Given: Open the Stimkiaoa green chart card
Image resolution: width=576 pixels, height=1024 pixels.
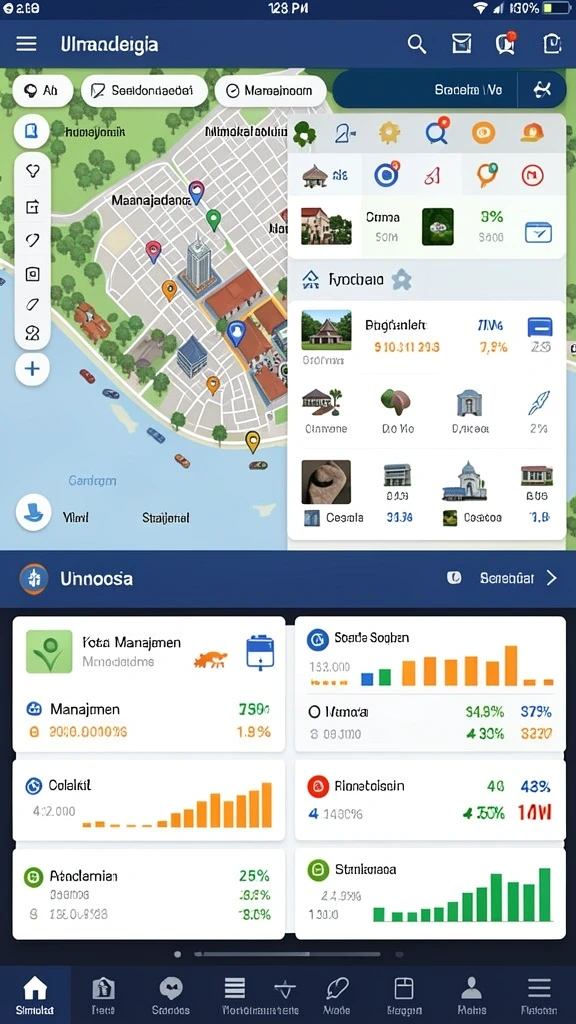Looking at the screenshot, I should (430, 893).
